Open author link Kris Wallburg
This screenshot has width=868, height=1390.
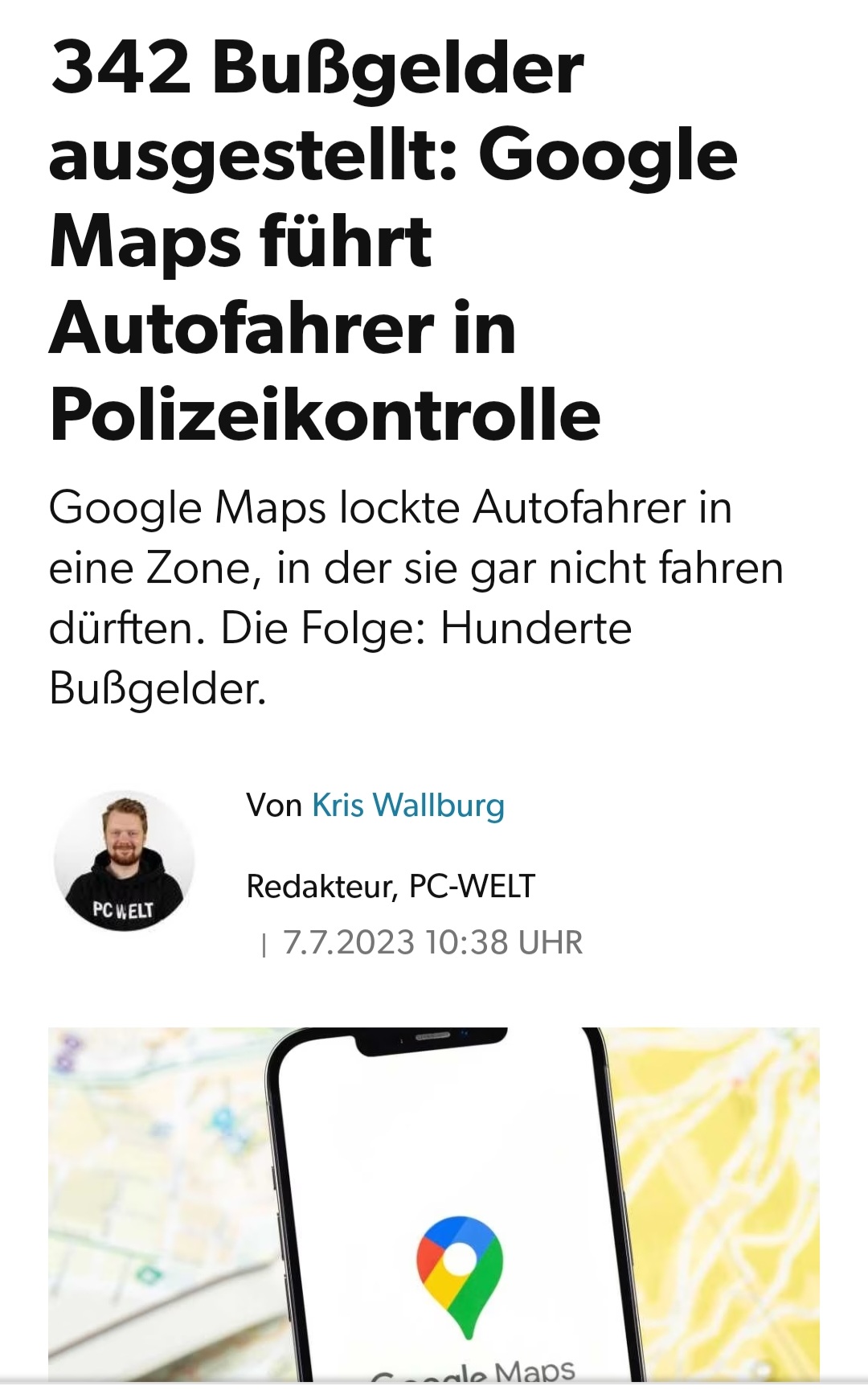(x=407, y=806)
